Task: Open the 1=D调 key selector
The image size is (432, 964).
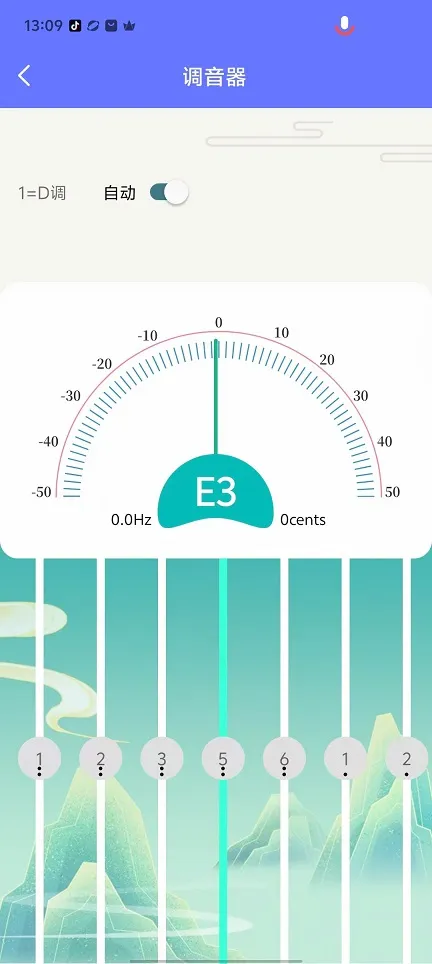Action: [42, 193]
